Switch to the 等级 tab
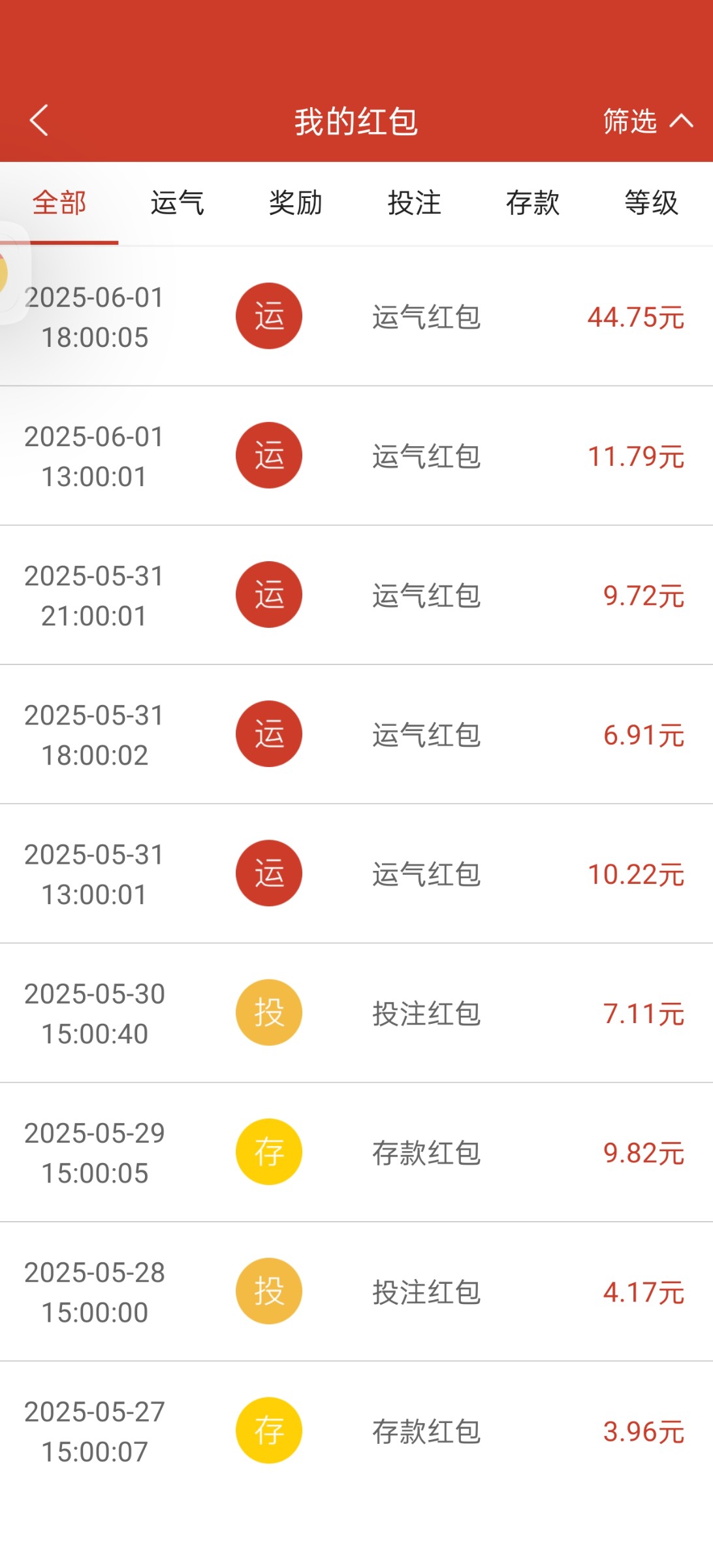The image size is (713, 1568). click(651, 203)
